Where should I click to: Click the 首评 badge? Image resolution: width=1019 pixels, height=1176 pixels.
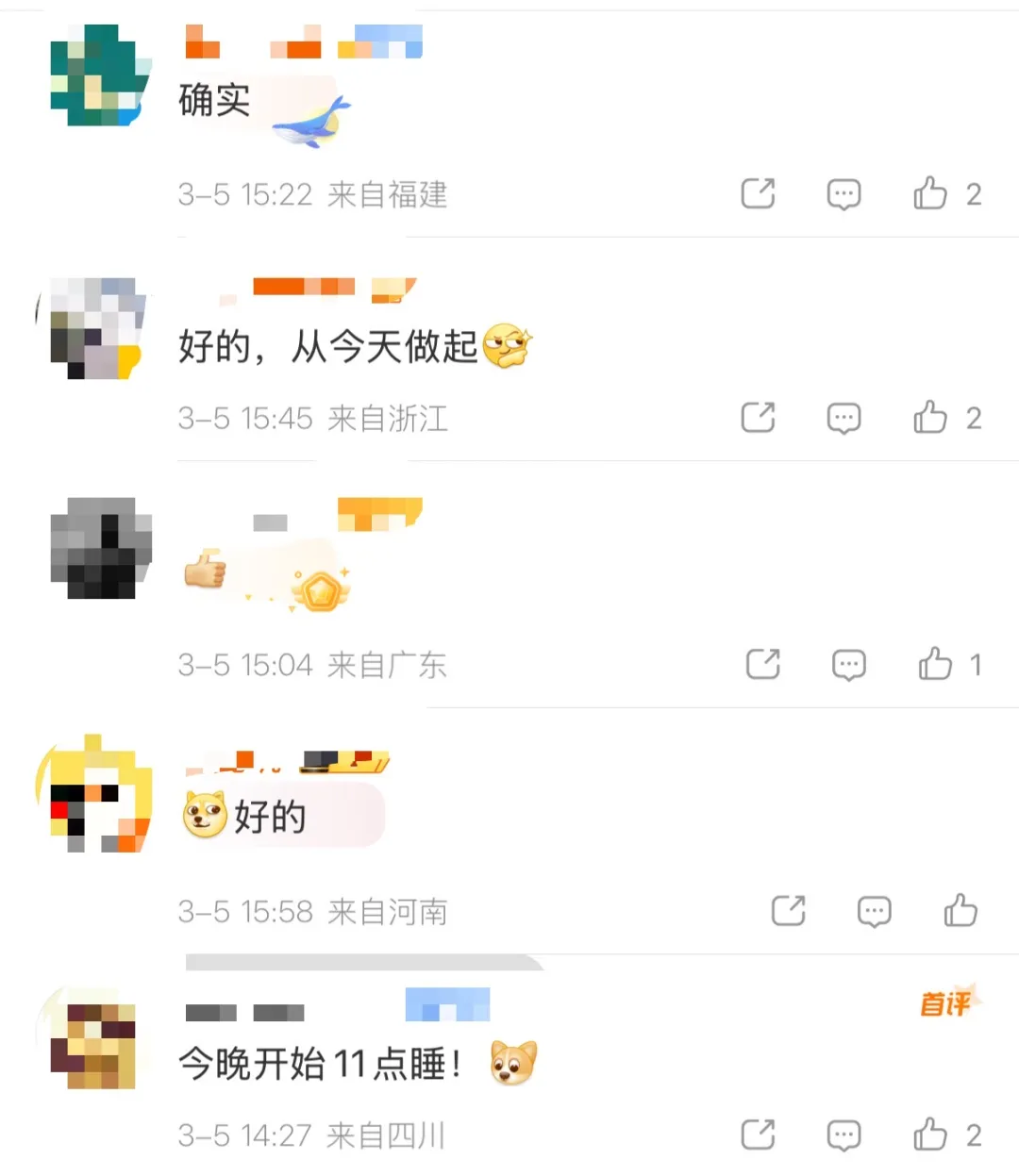coord(946,1004)
